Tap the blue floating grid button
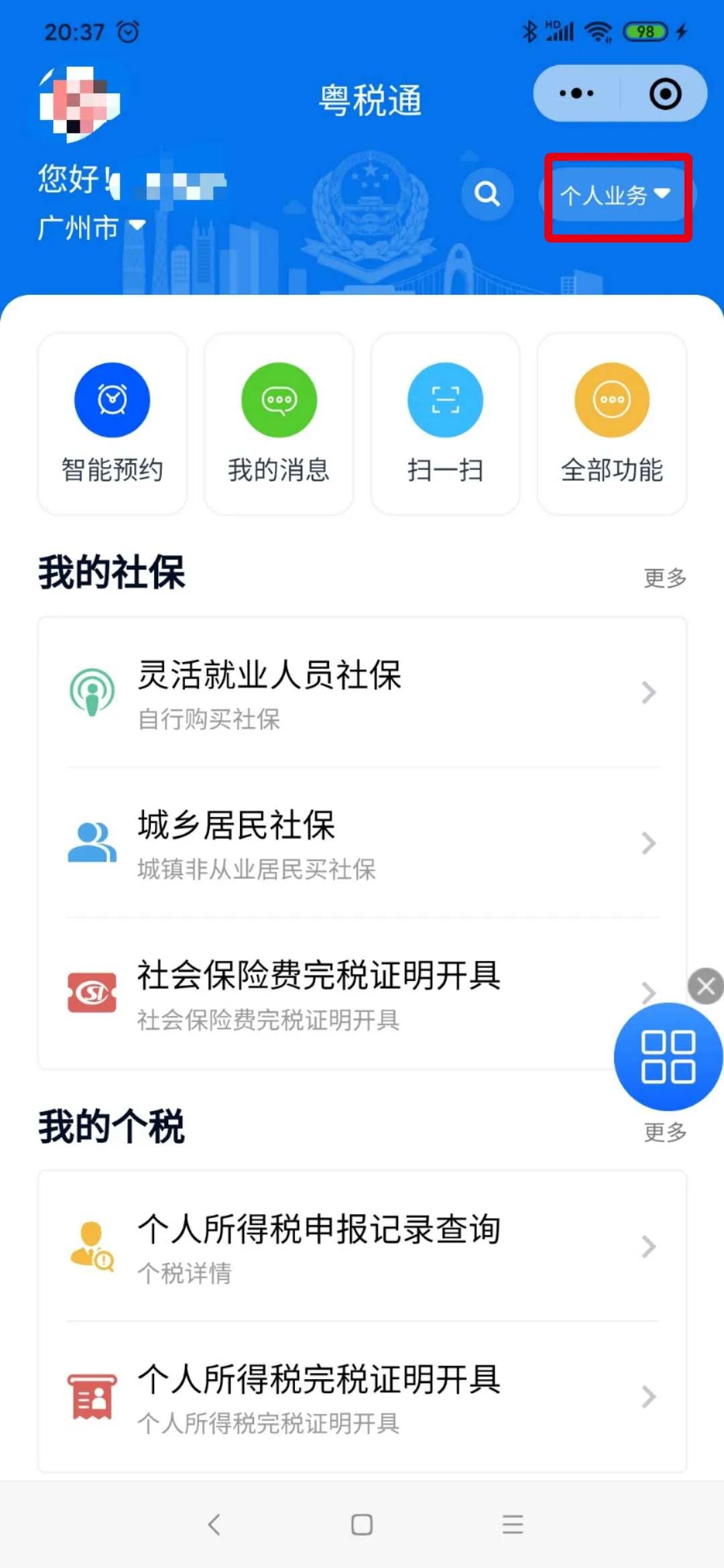 668,1057
